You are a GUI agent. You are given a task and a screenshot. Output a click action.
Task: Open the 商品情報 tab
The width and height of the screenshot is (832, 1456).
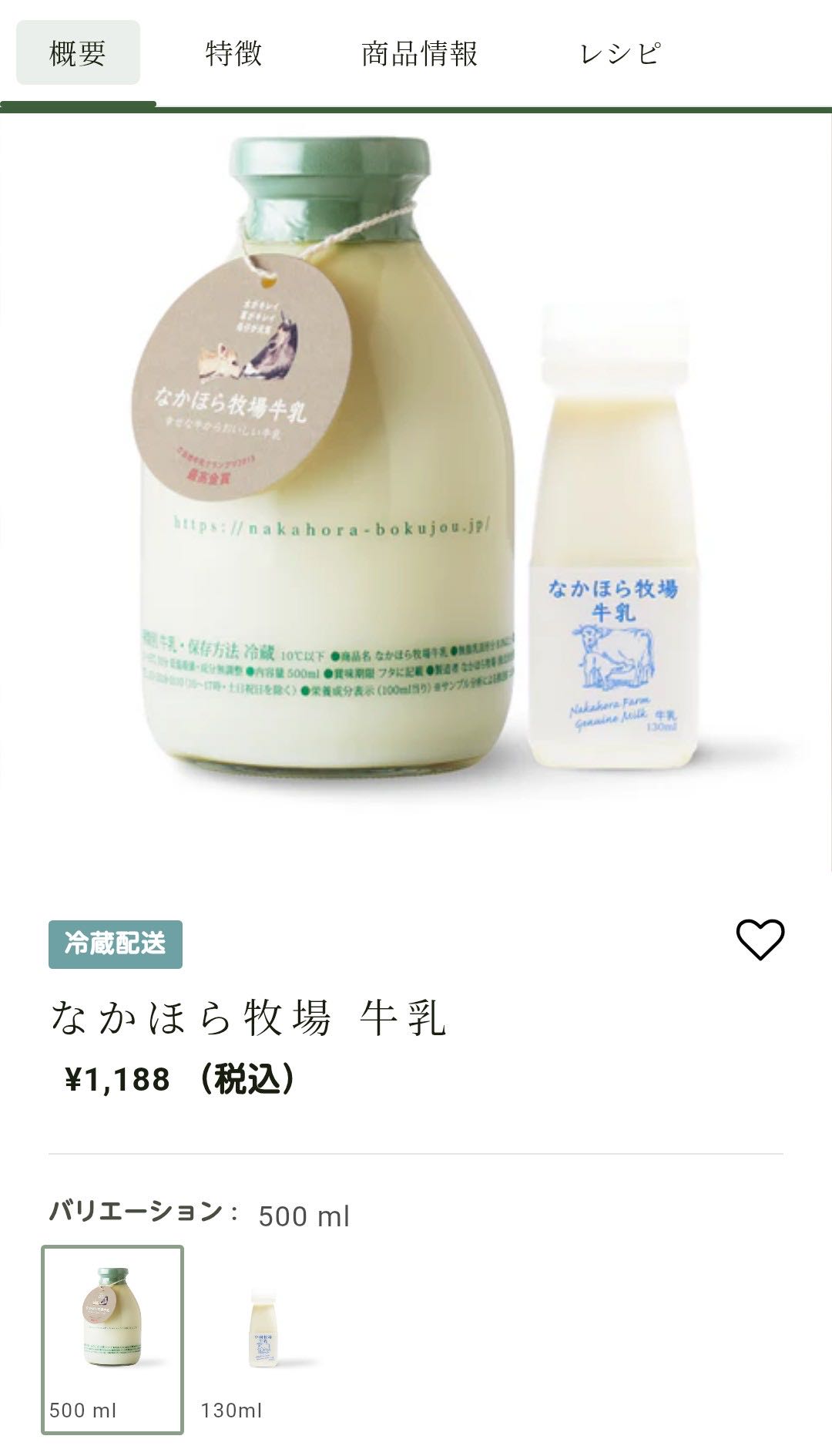[420, 54]
